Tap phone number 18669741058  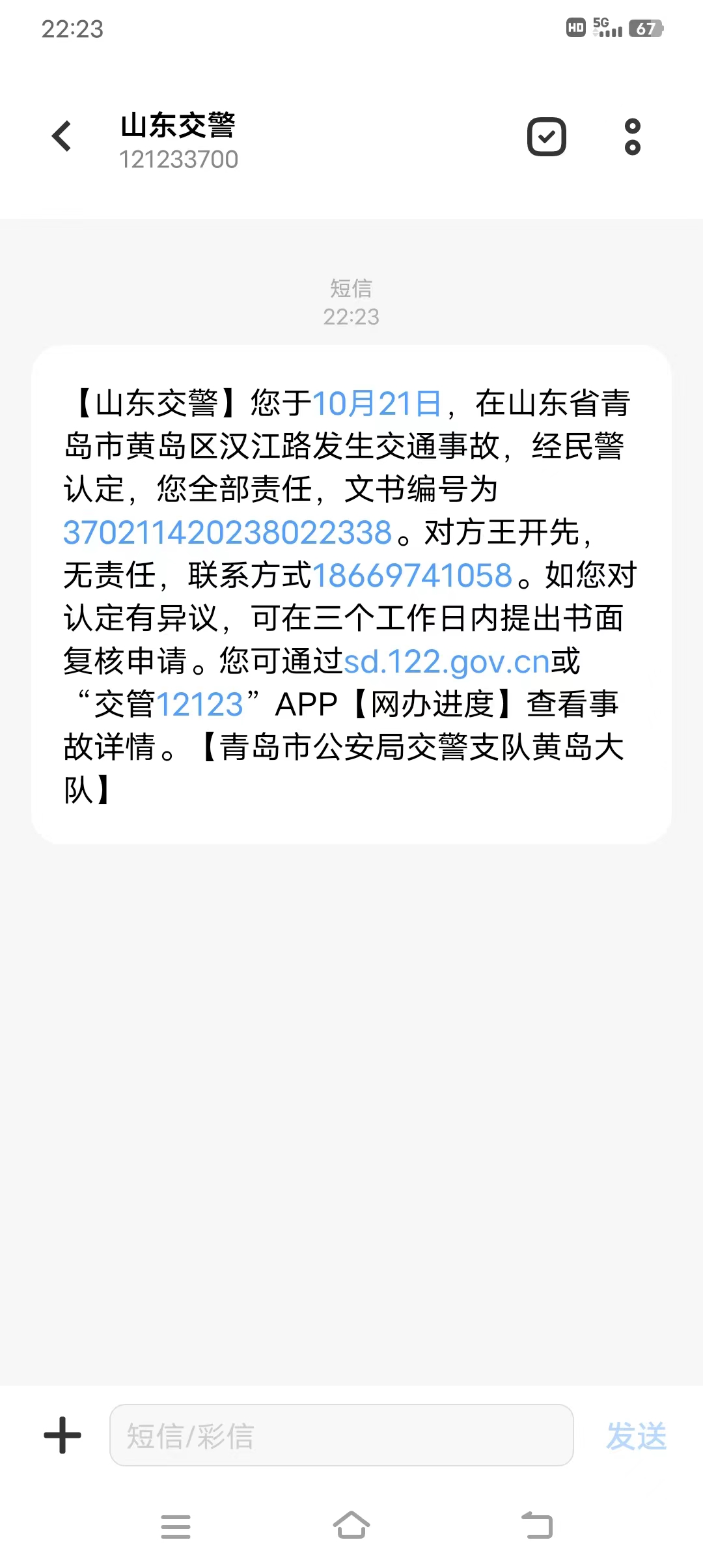coord(413,576)
